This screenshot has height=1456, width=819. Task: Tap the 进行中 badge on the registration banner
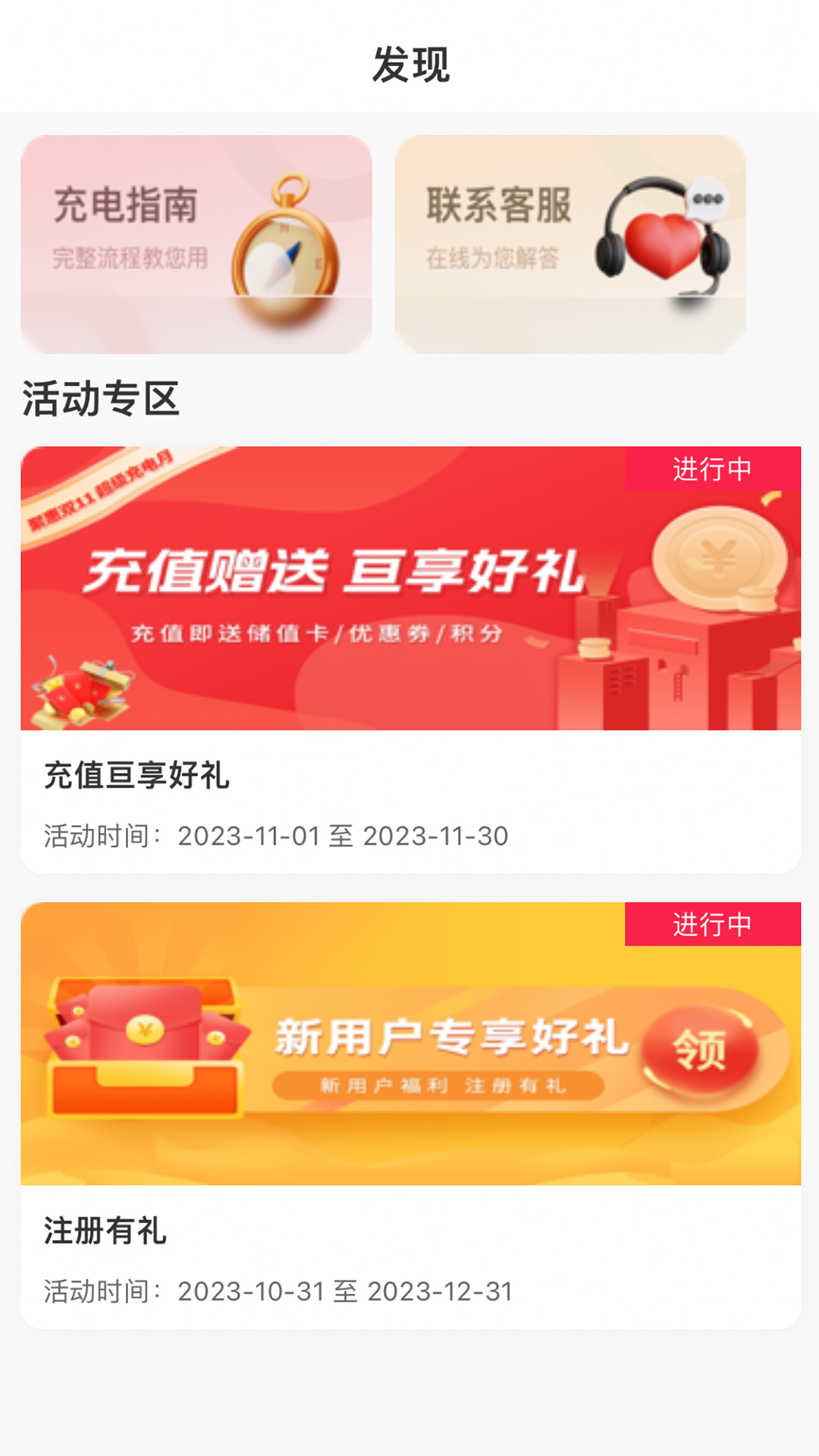tap(711, 924)
